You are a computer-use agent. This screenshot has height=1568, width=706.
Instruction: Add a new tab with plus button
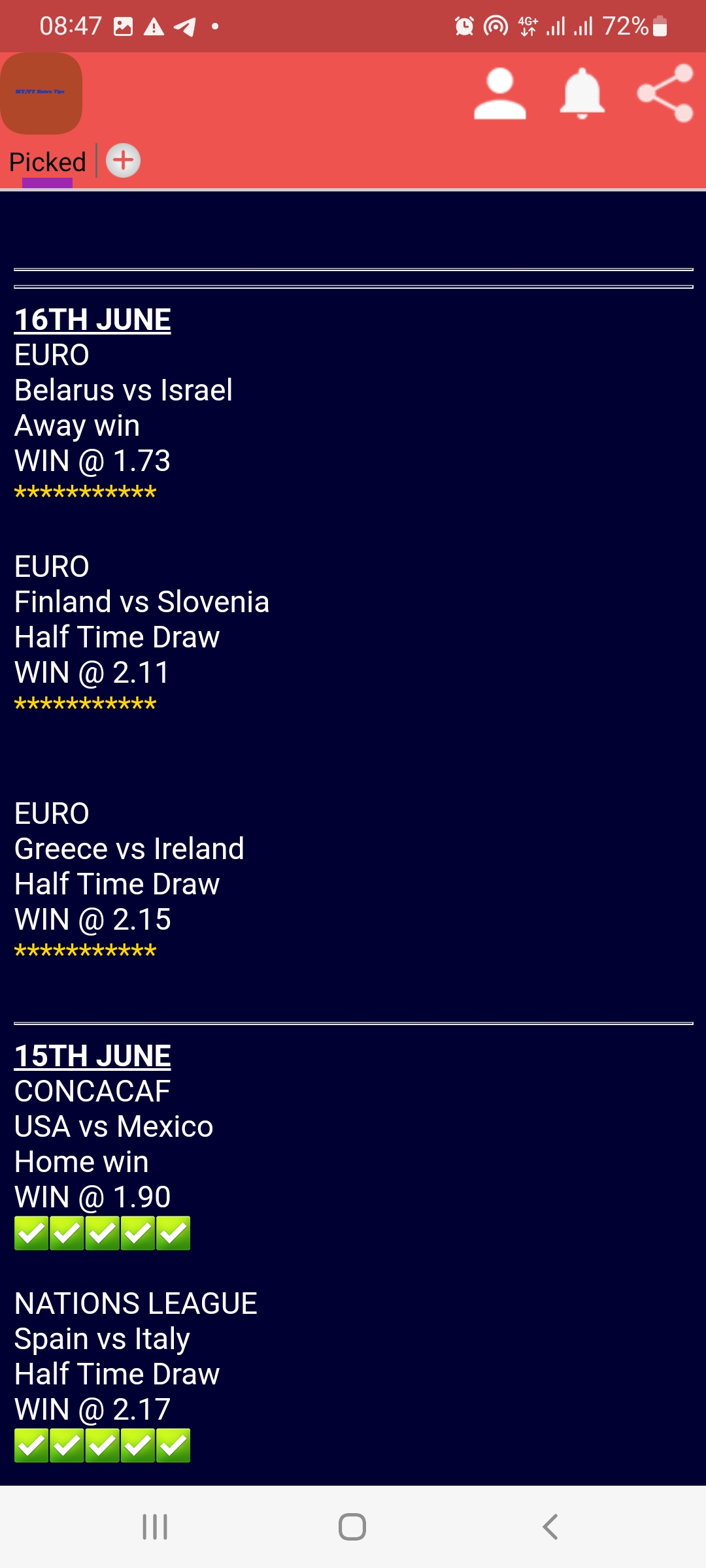pyautogui.click(x=124, y=161)
